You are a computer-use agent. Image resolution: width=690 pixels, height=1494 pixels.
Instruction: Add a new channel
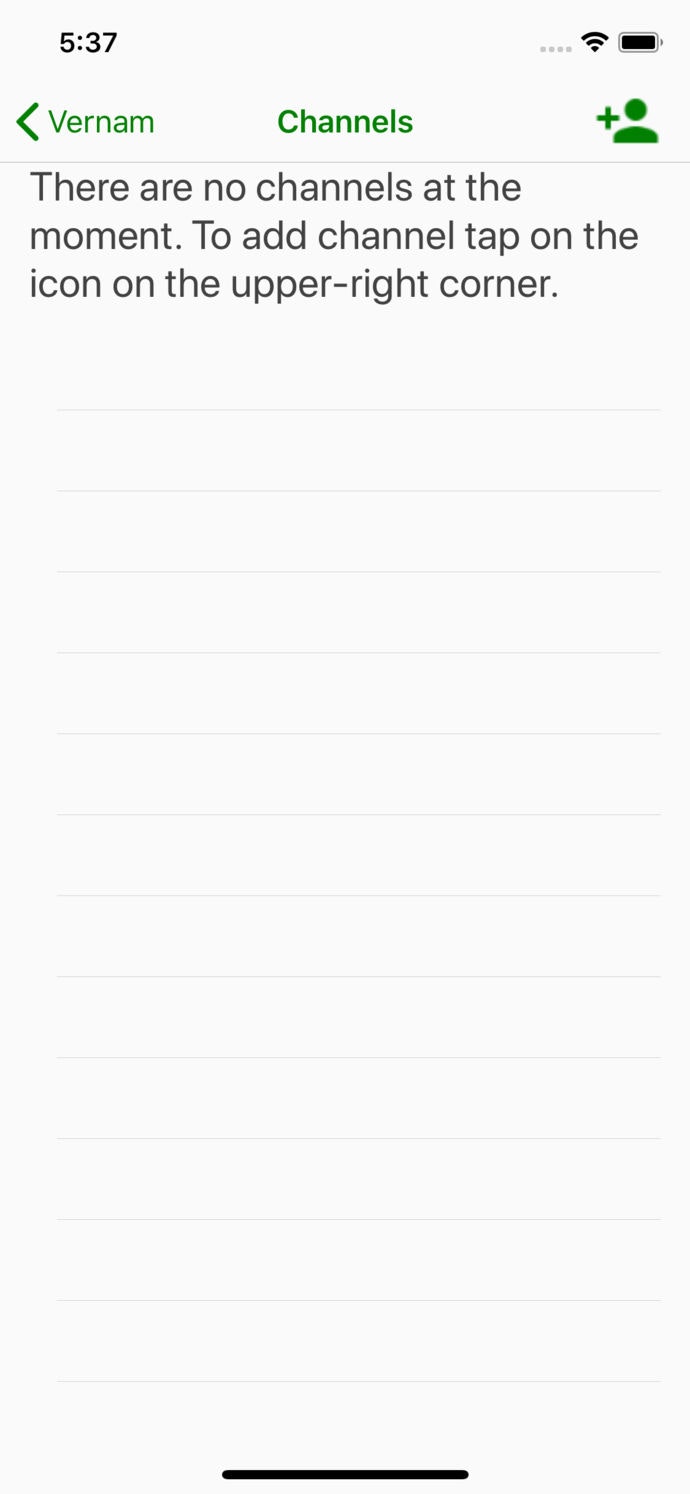627,122
